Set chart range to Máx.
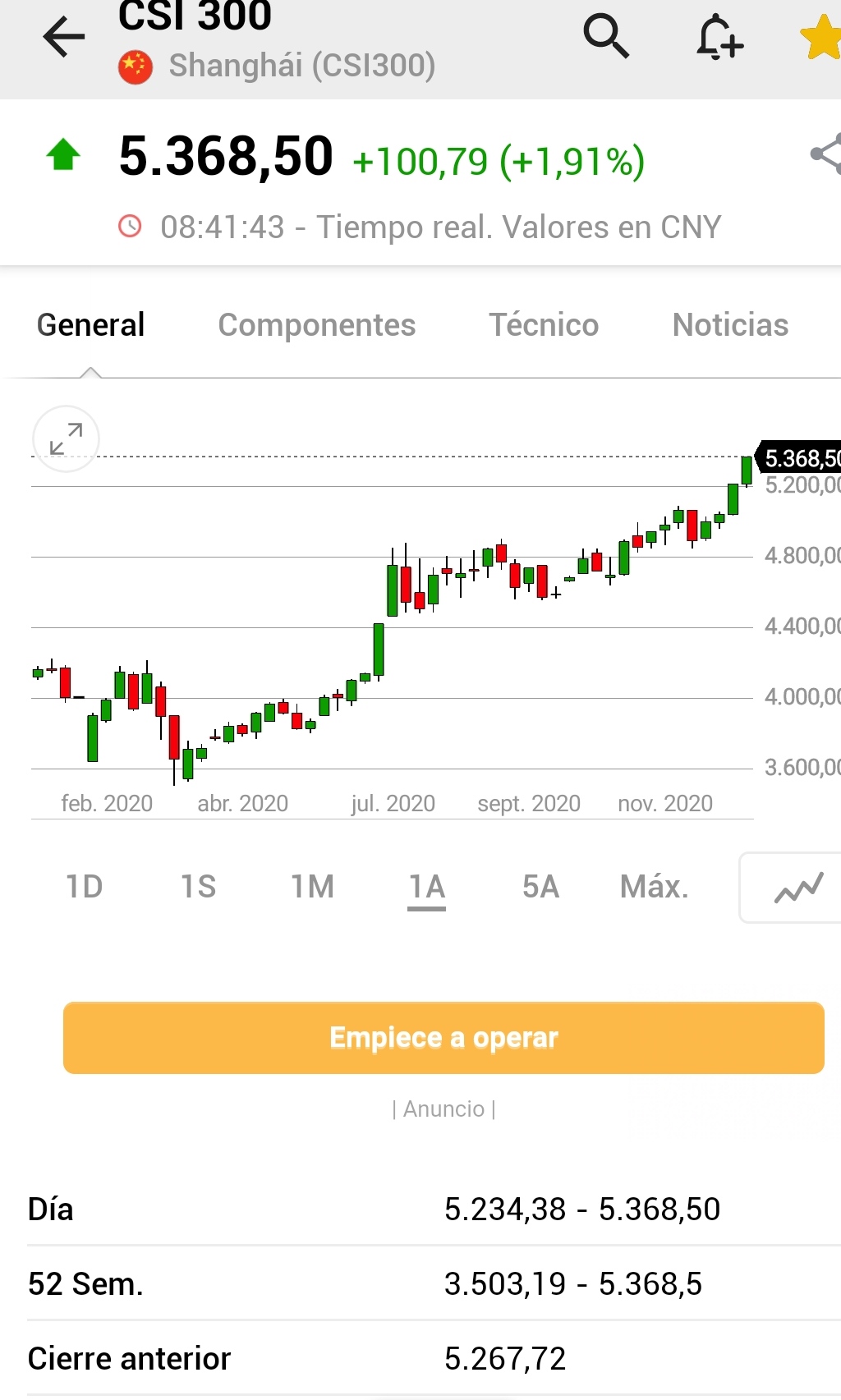The width and height of the screenshot is (841, 1400). pos(654,887)
